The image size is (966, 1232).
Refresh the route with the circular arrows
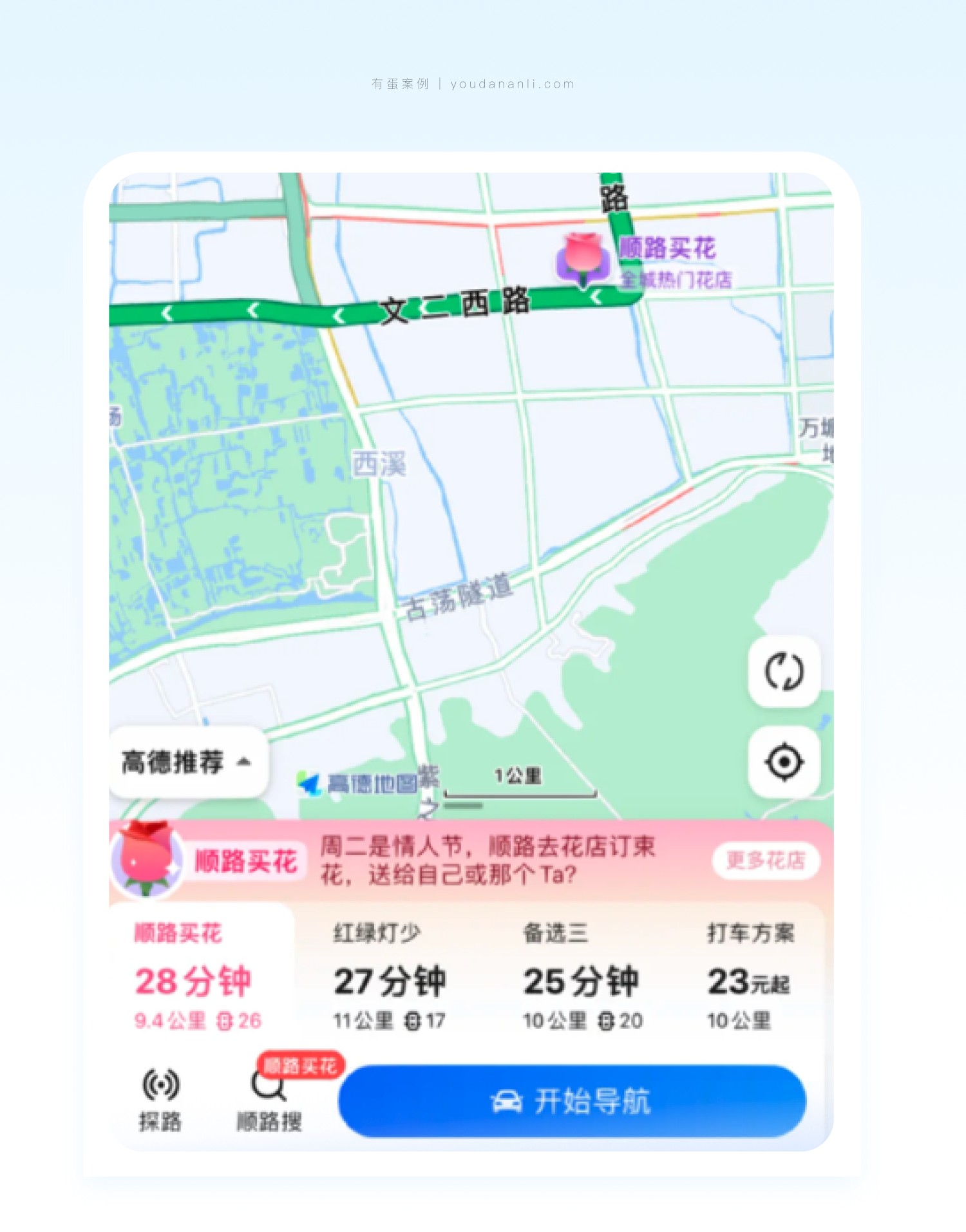pos(784,672)
